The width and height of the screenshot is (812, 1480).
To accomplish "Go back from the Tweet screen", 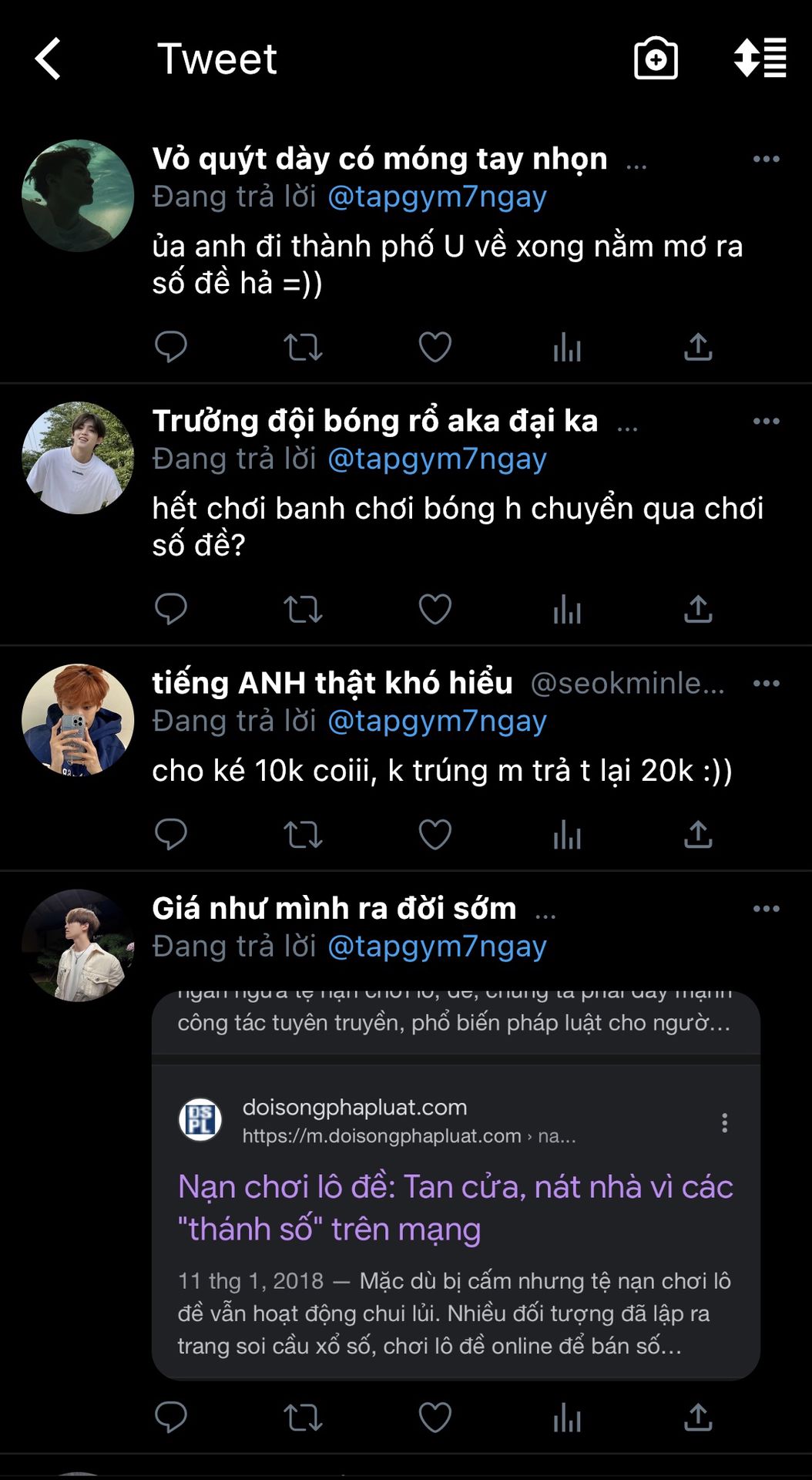I will coord(48,59).
